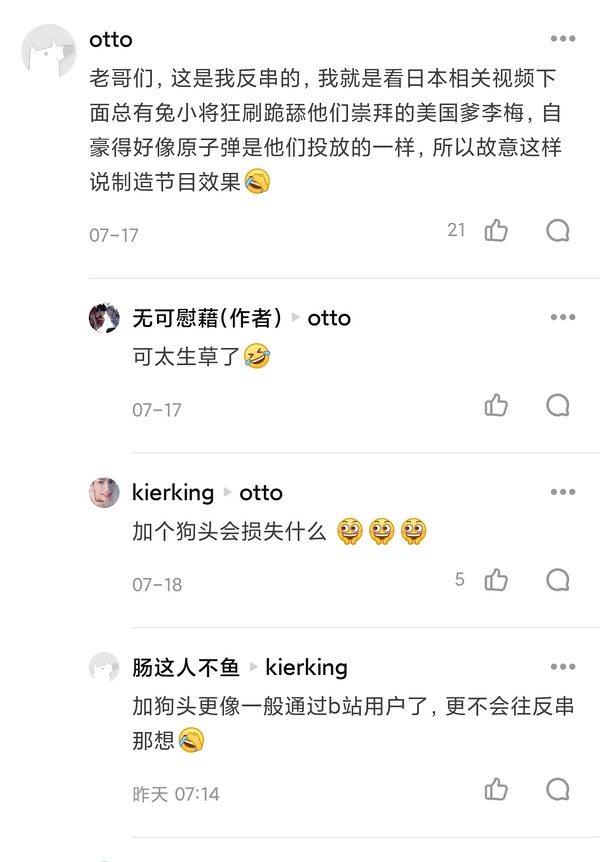600x862 pixels.
Task: Reply to 肠这人不鱼's comment
Action: pos(557,790)
